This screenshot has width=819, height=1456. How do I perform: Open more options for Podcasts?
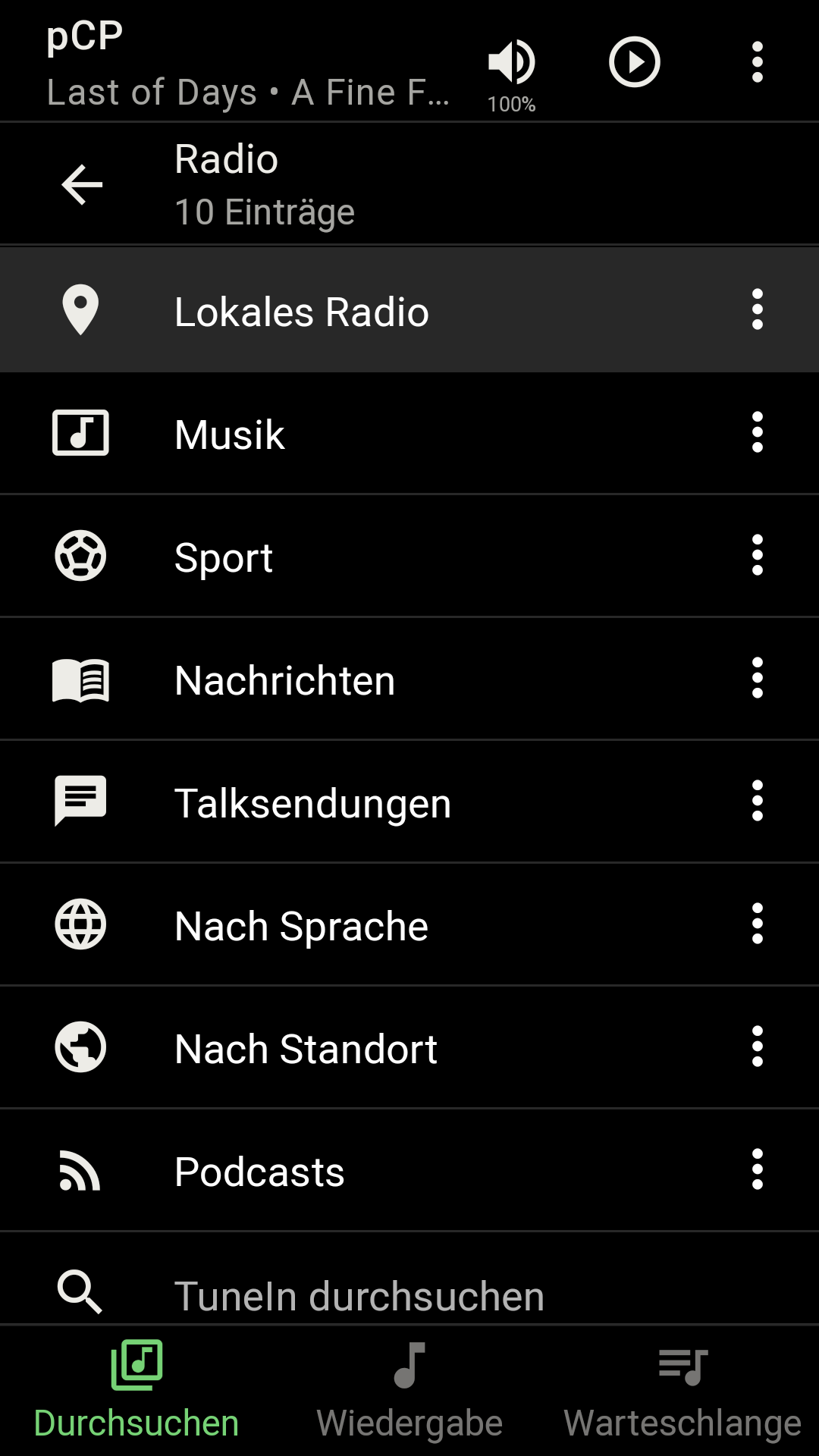coord(757,1169)
